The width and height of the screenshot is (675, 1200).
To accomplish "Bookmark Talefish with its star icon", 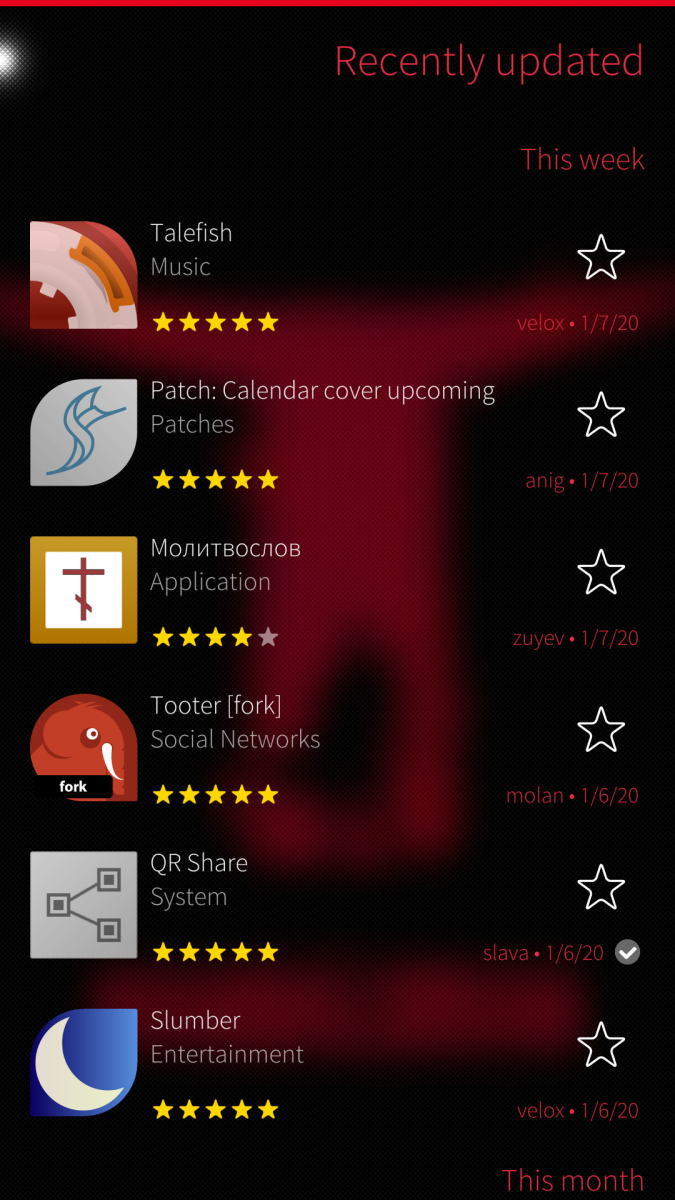I will coord(601,258).
